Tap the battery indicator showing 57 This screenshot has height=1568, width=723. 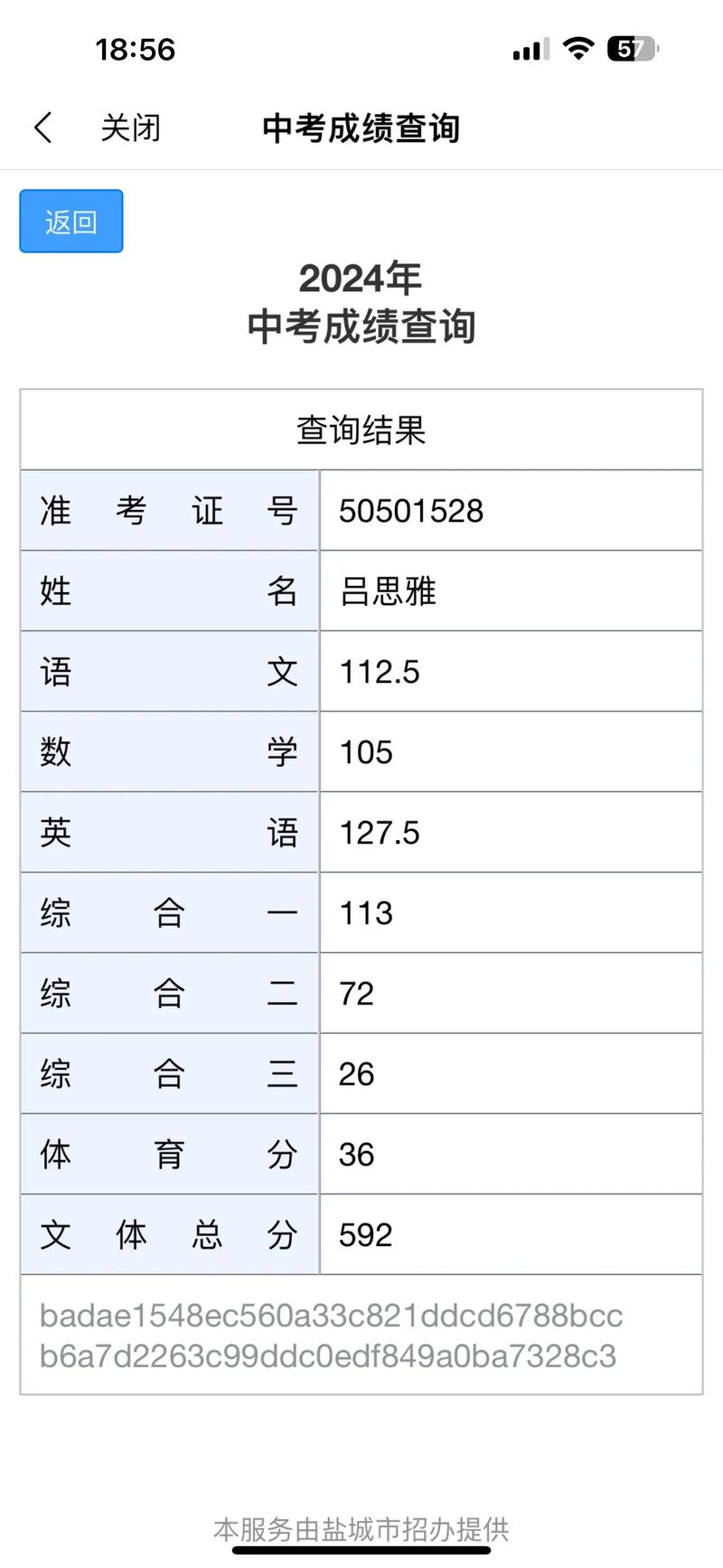coord(632,49)
